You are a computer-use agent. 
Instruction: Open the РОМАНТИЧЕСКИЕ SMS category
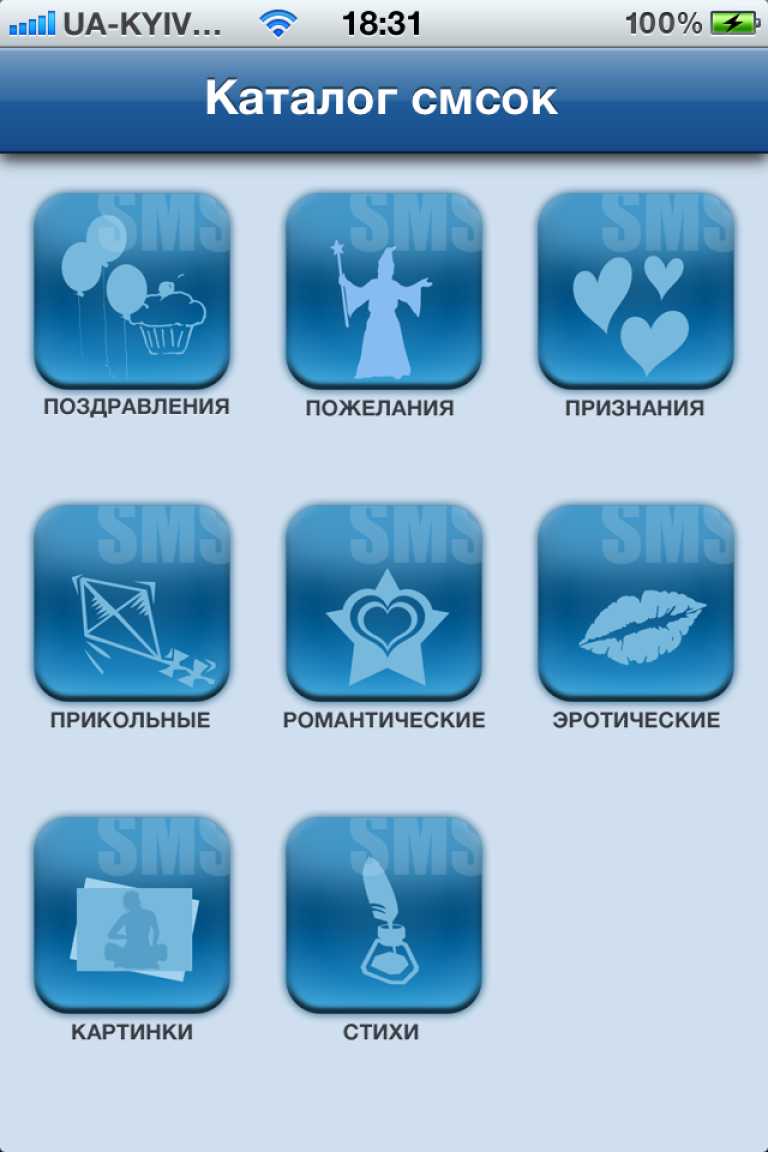coord(384,602)
